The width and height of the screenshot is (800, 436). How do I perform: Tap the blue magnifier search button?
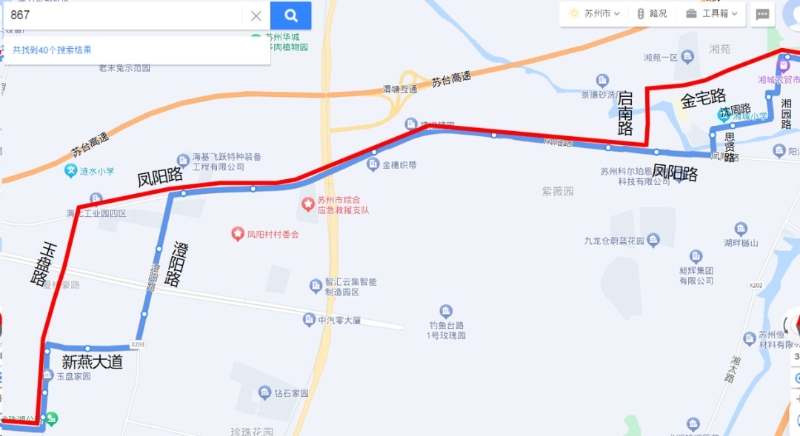[291, 15]
